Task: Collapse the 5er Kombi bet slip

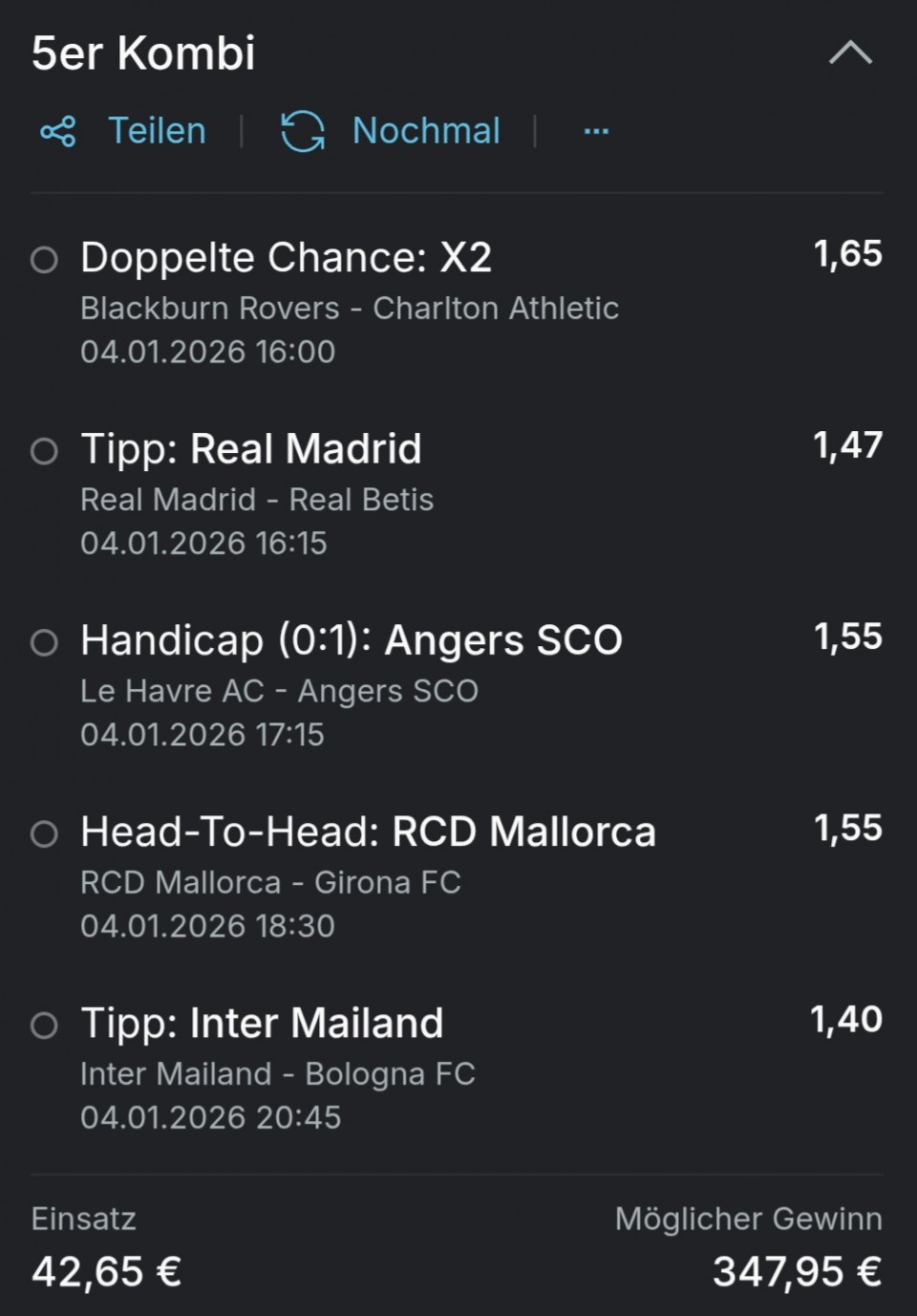Action: point(849,53)
